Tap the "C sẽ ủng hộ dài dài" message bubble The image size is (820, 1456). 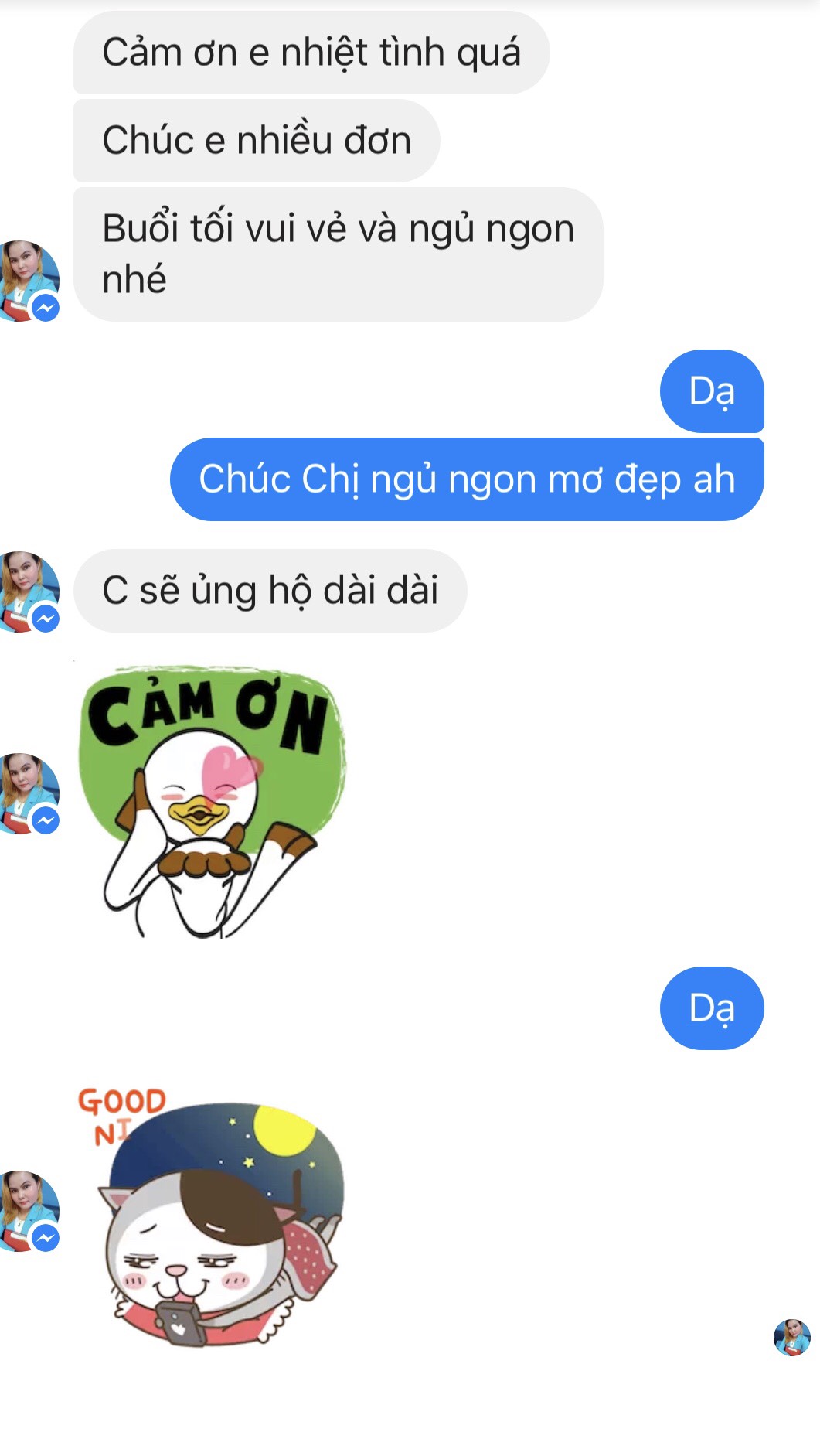[270, 591]
